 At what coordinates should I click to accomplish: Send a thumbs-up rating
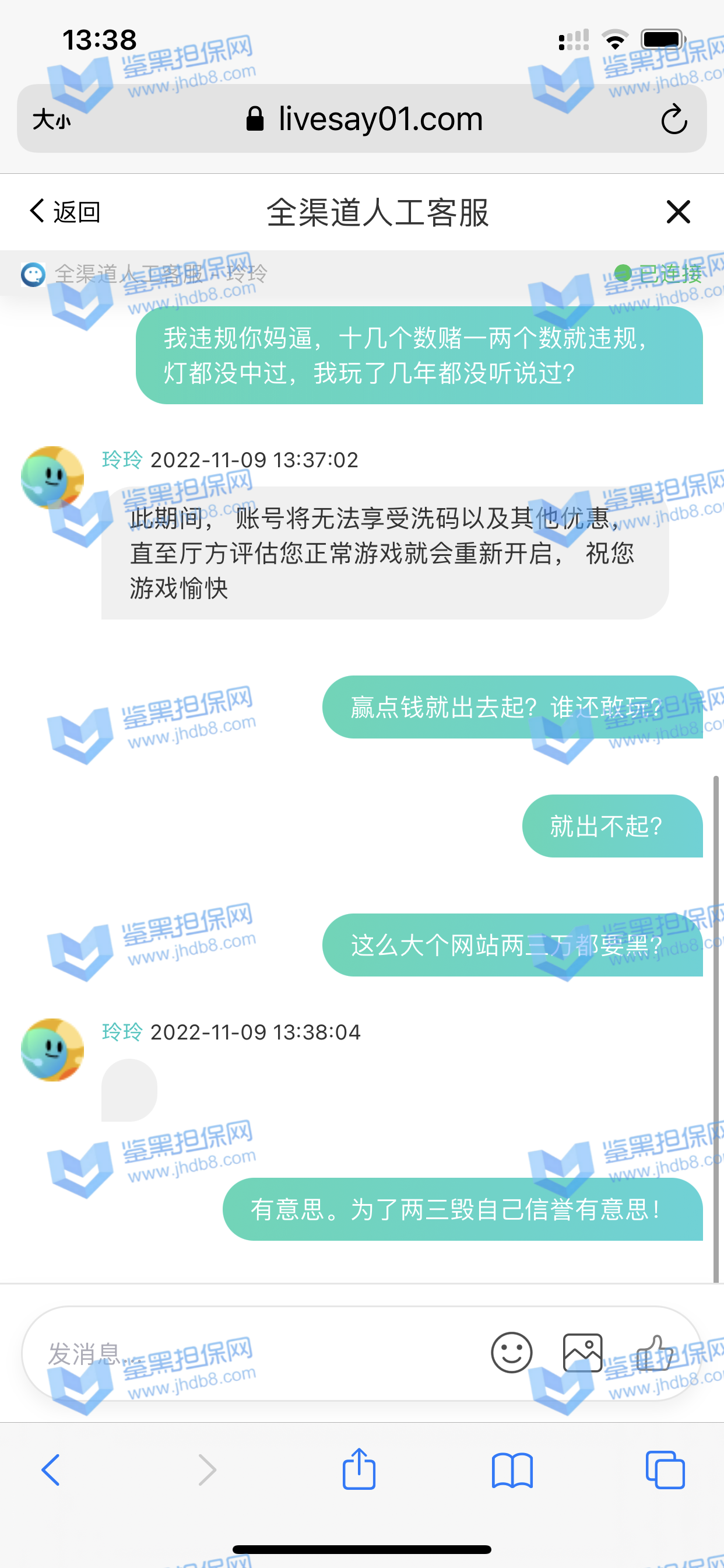pos(655,1353)
